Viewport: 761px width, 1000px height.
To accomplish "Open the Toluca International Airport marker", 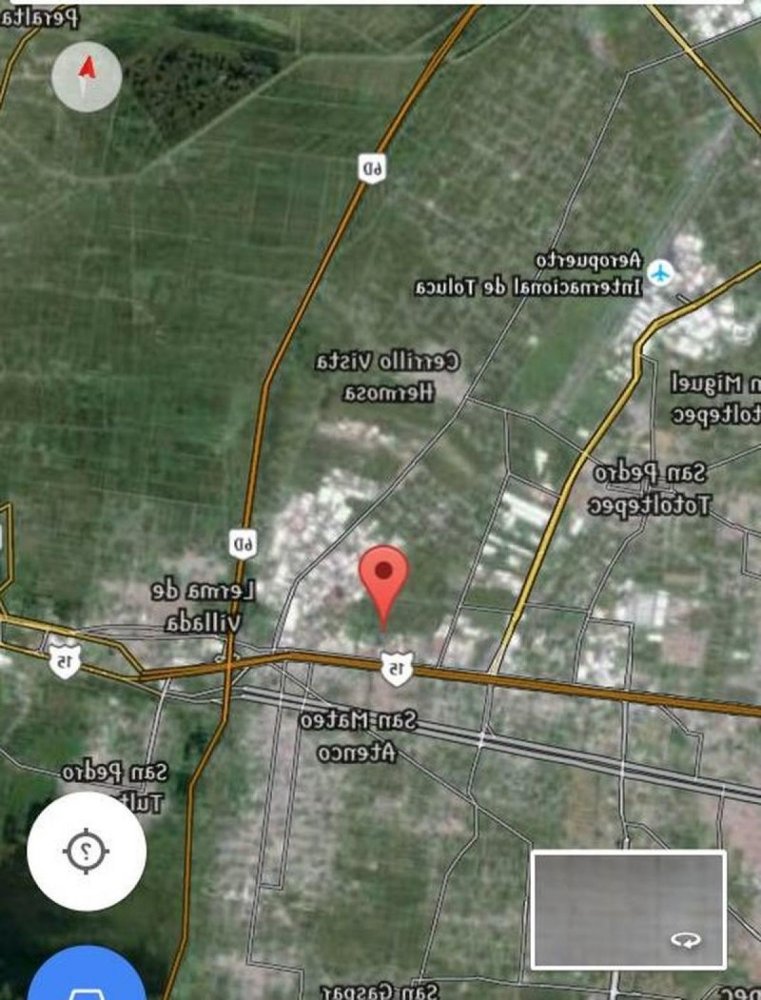I will (x=660, y=271).
